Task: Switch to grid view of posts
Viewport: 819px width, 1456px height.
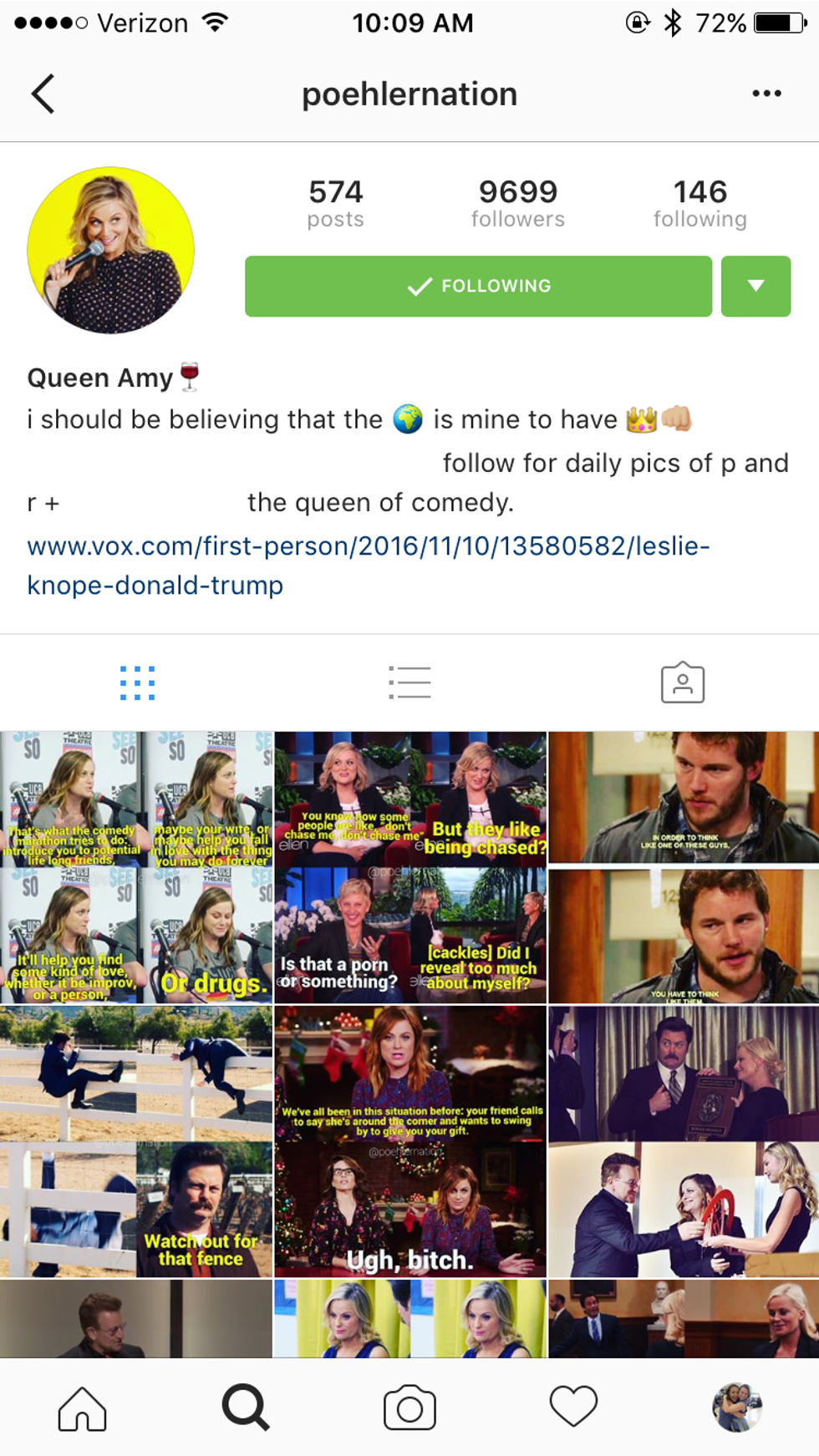Action: [137, 682]
